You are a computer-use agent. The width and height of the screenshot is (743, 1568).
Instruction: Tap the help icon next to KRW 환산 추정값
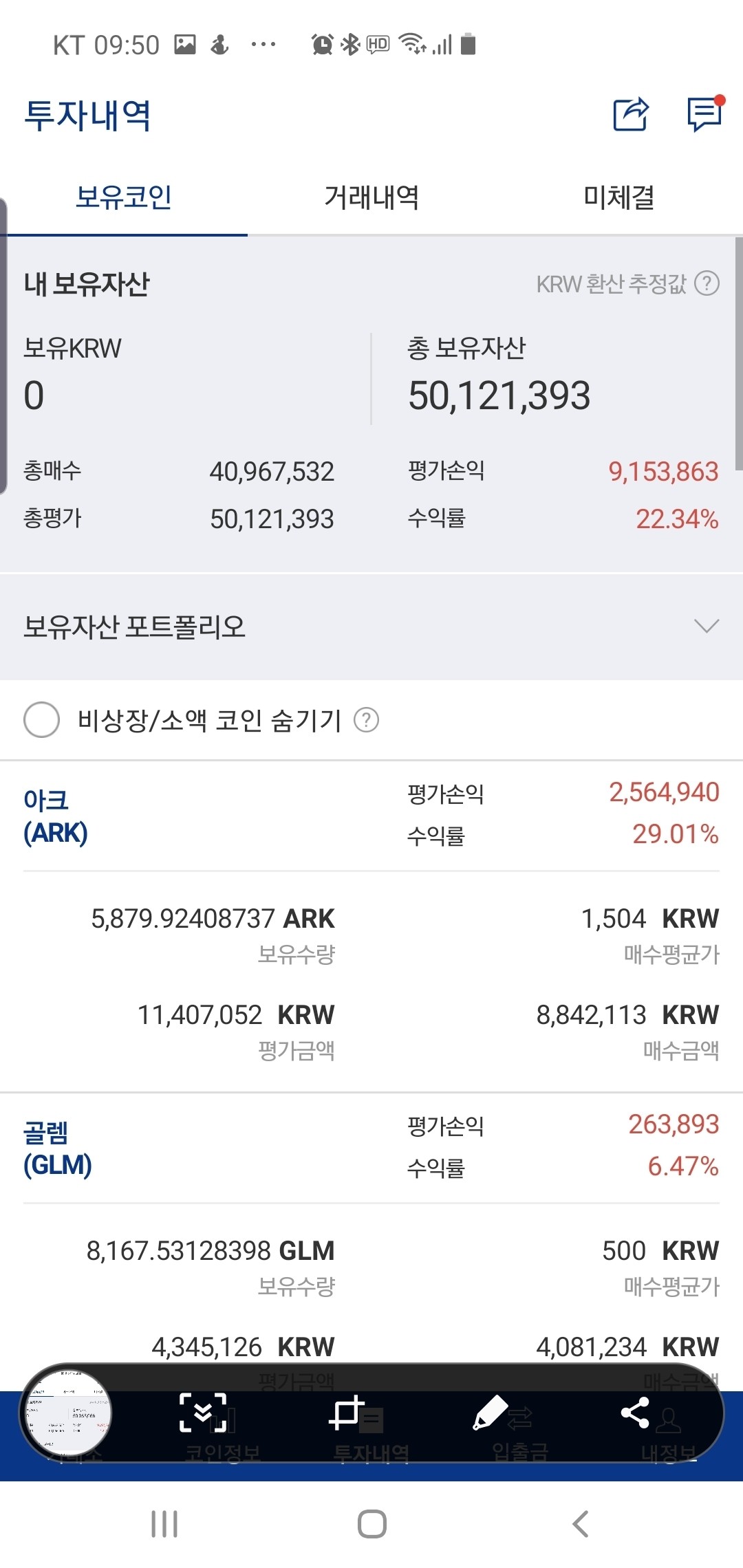click(707, 284)
